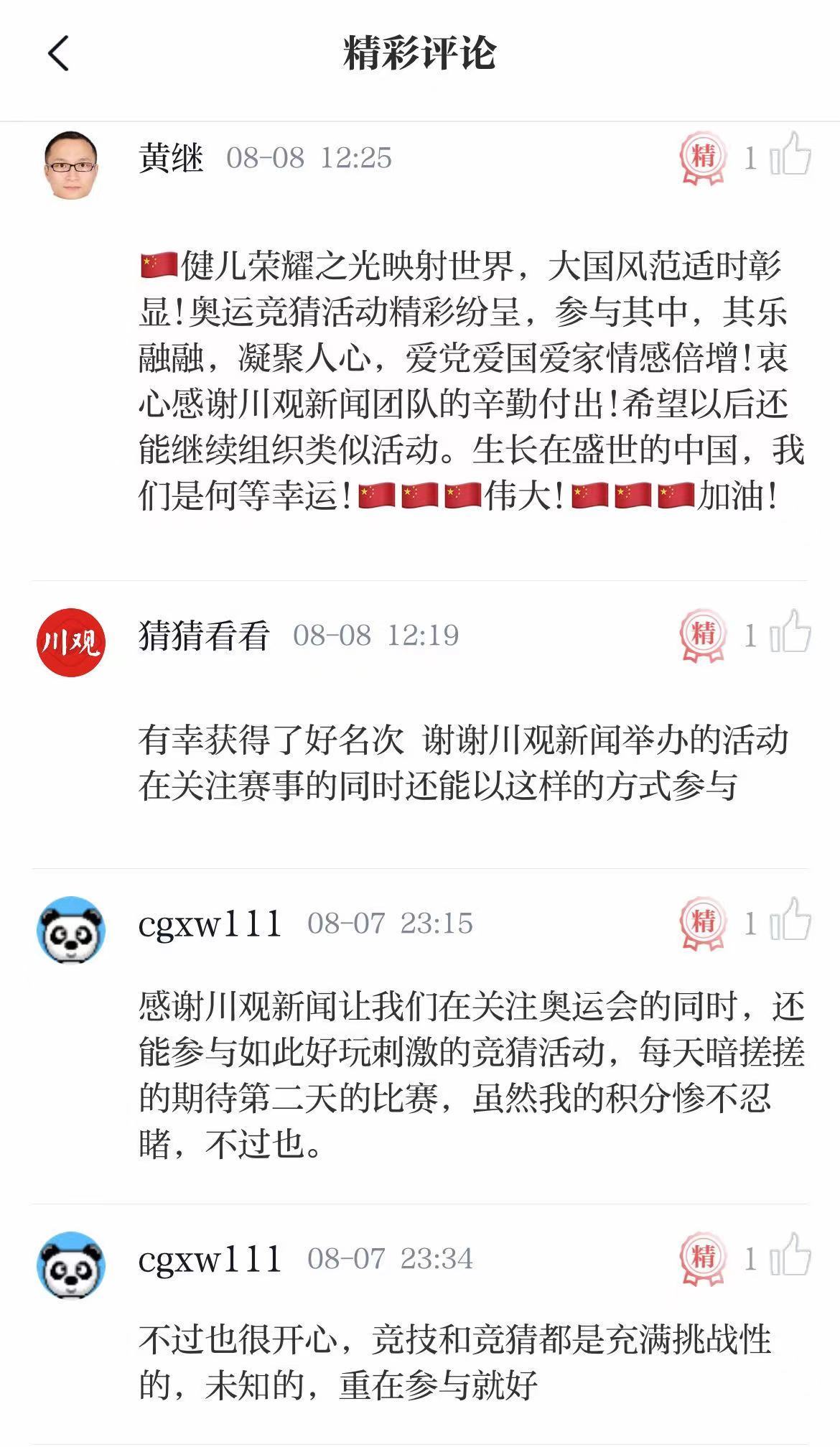Screen dimensions: 840x1447
Task: Open the panda avatar on the 23:15 comment
Action: click(70, 929)
